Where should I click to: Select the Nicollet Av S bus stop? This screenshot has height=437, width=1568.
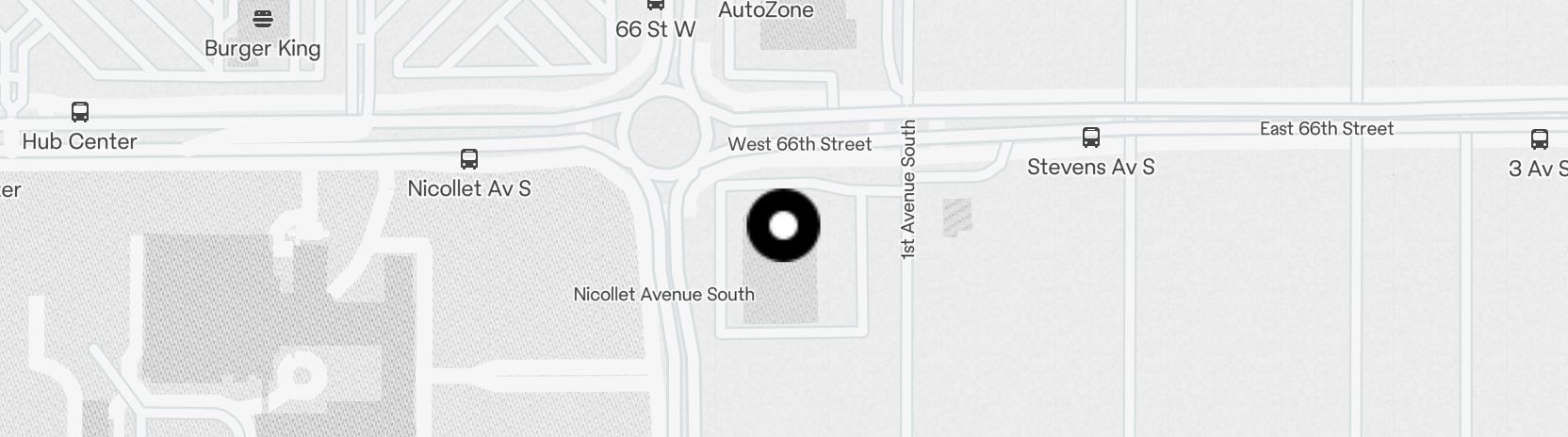469,158
